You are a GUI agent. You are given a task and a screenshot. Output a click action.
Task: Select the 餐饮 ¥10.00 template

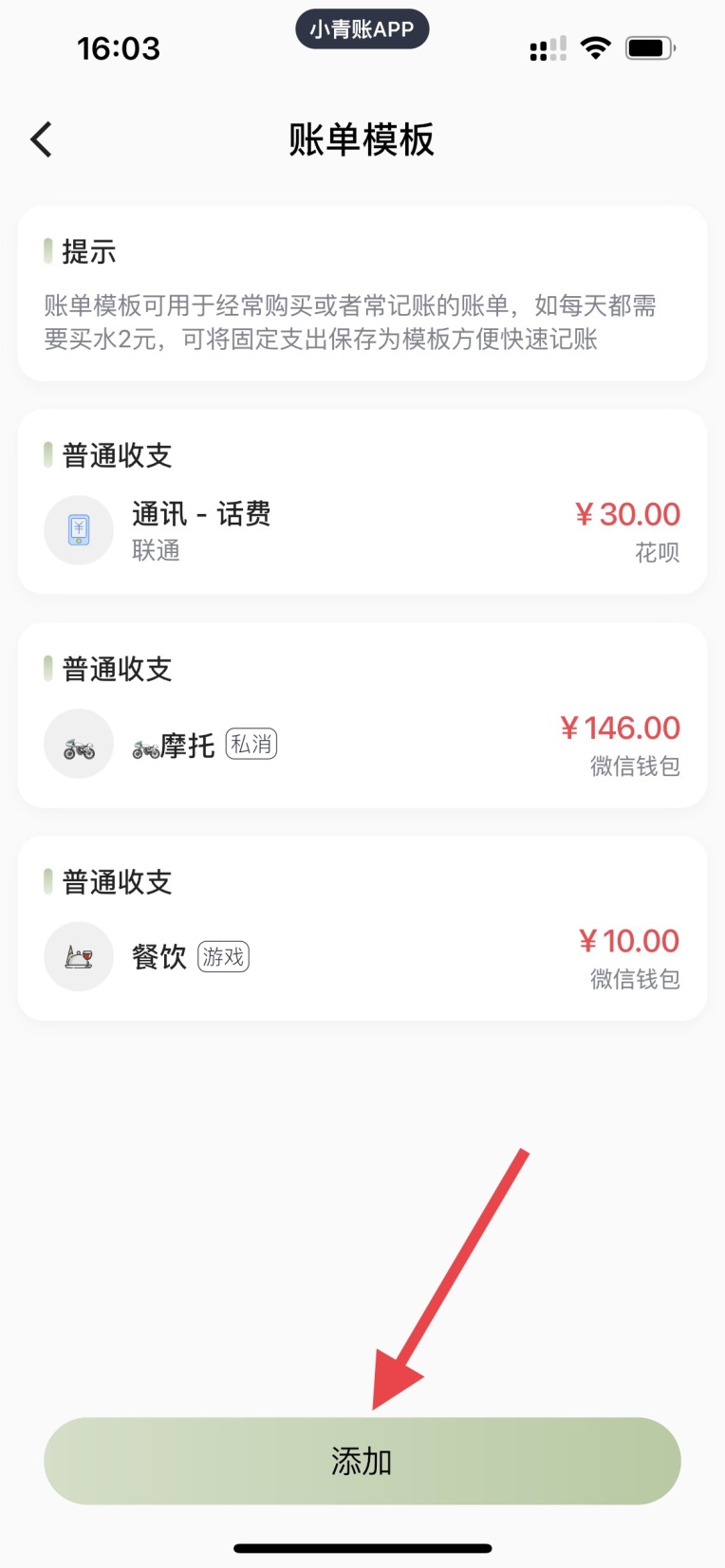[x=362, y=956]
